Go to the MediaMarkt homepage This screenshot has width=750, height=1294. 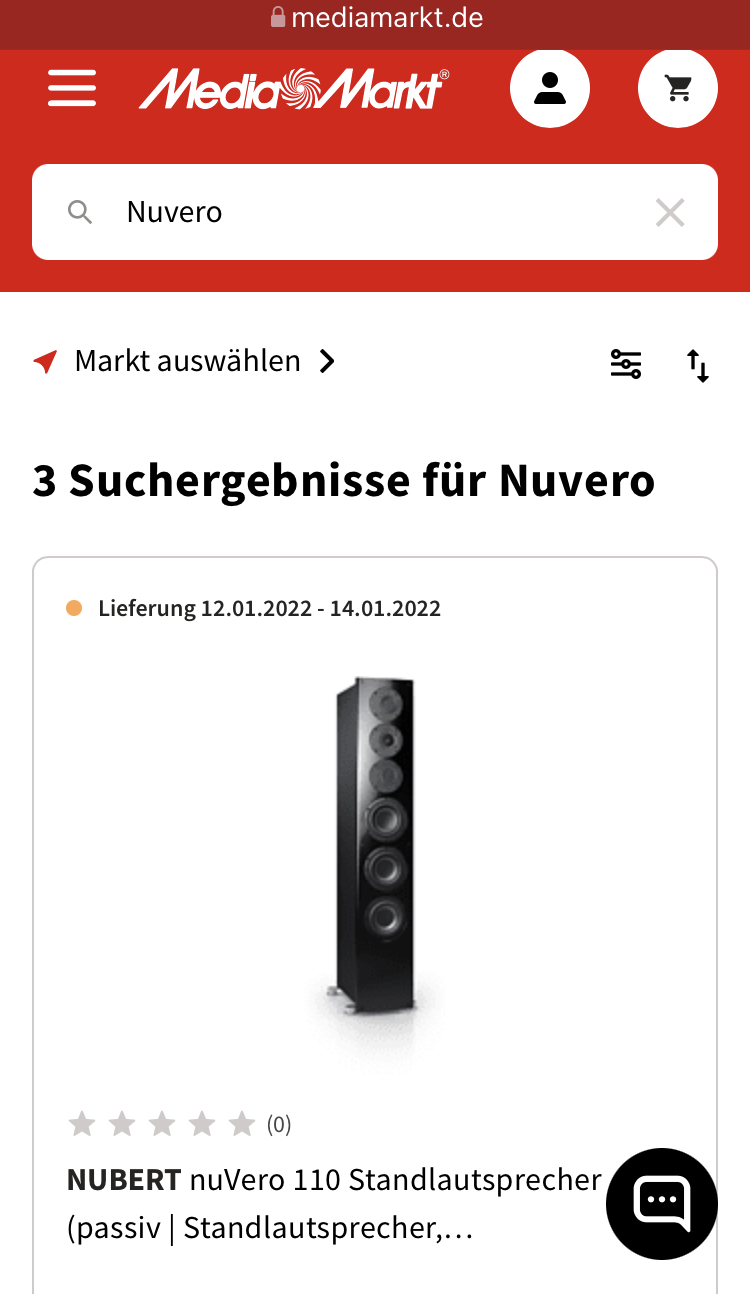click(x=295, y=88)
